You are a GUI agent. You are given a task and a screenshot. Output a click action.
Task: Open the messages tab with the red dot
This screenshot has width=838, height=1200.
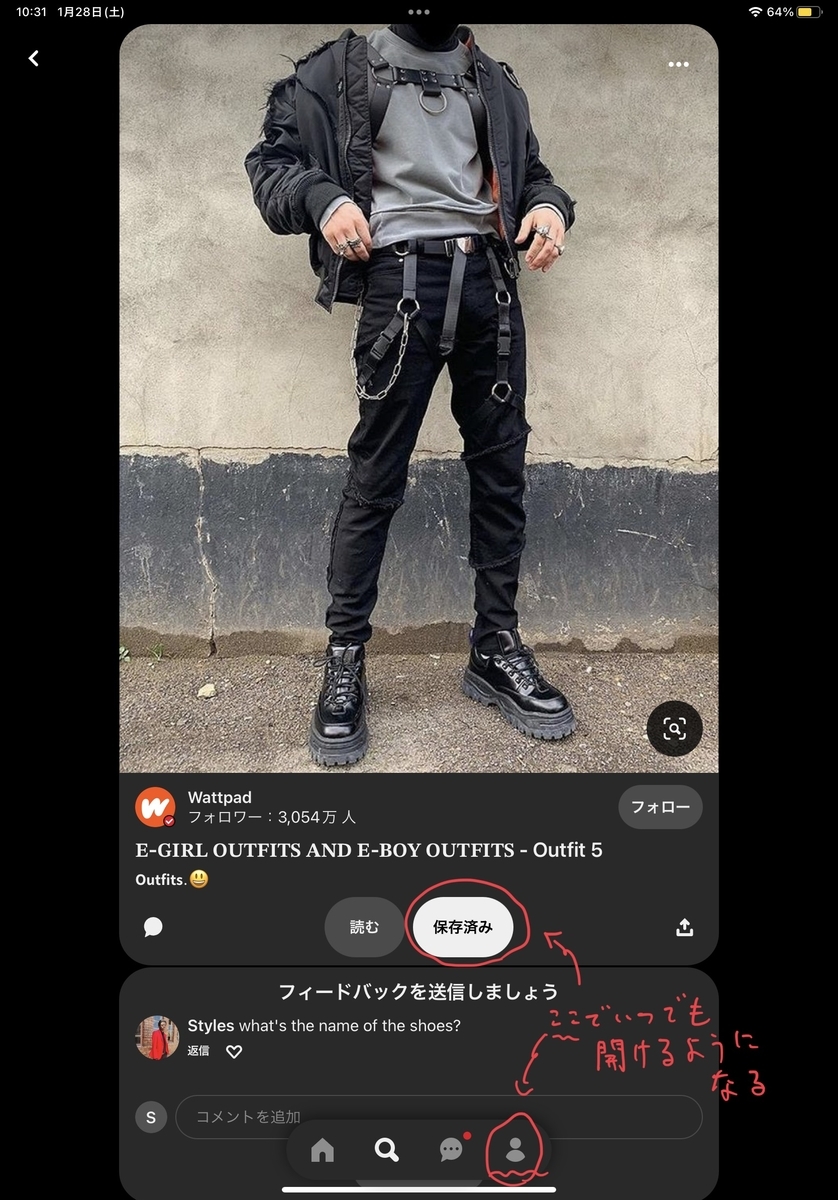[x=451, y=1150]
